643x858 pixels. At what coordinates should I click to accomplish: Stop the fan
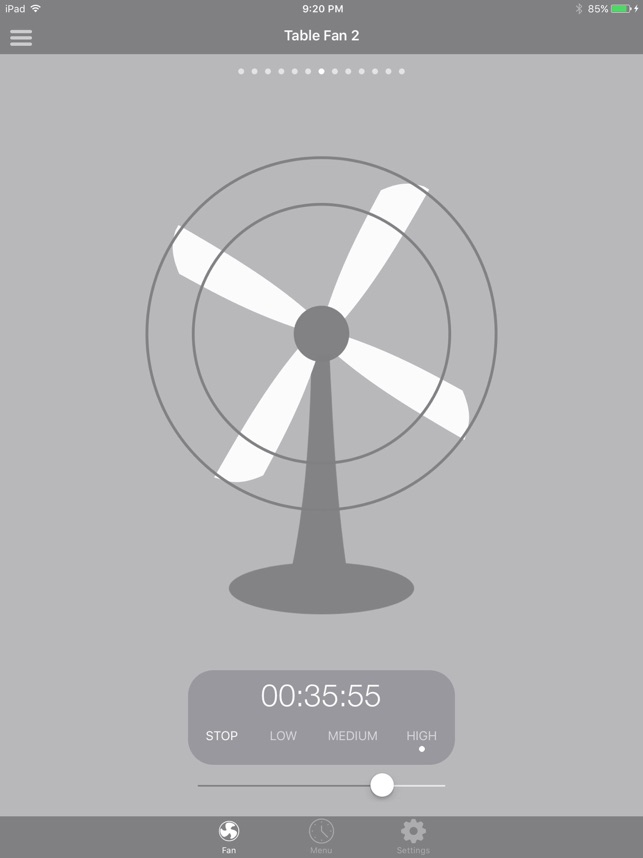point(222,736)
